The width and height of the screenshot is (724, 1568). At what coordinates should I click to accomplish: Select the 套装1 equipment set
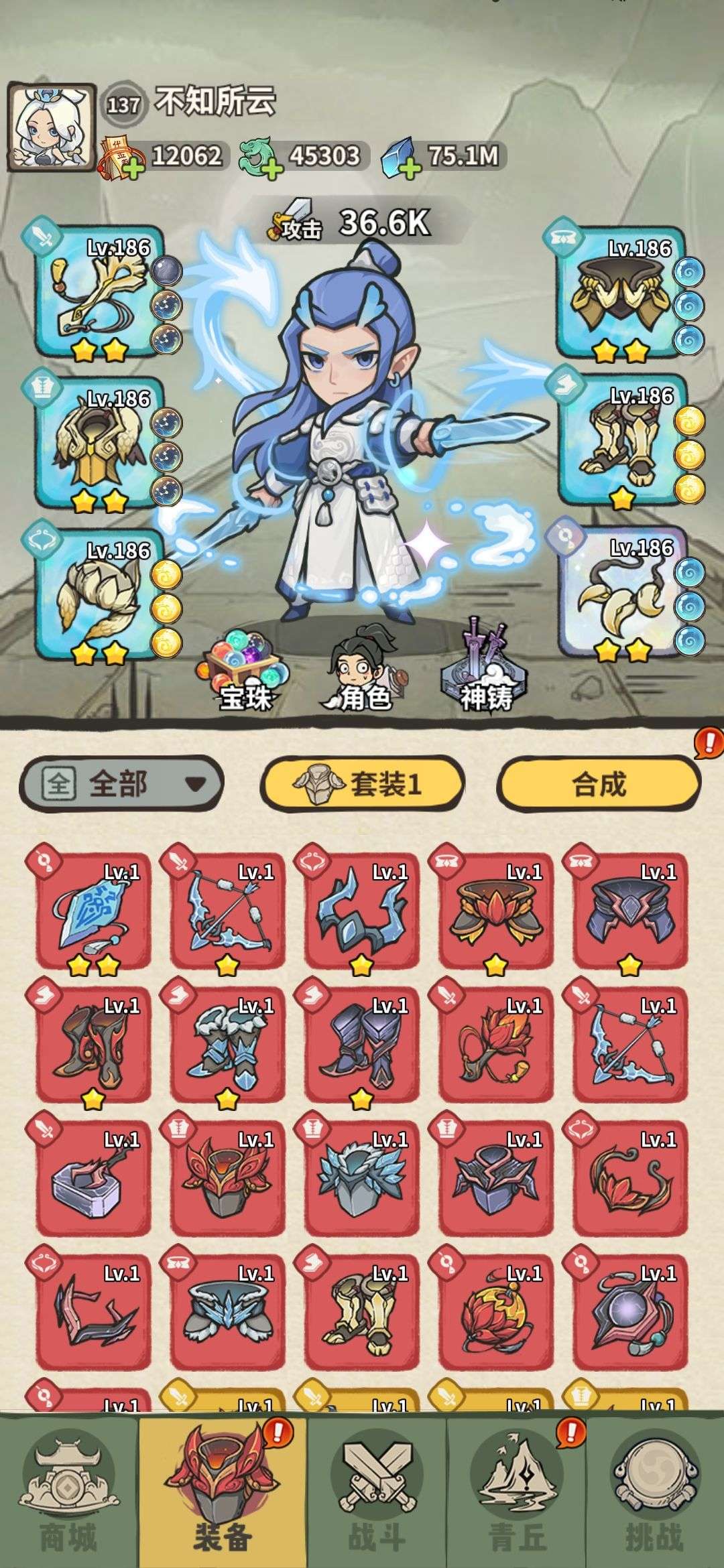(x=362, y=783)
